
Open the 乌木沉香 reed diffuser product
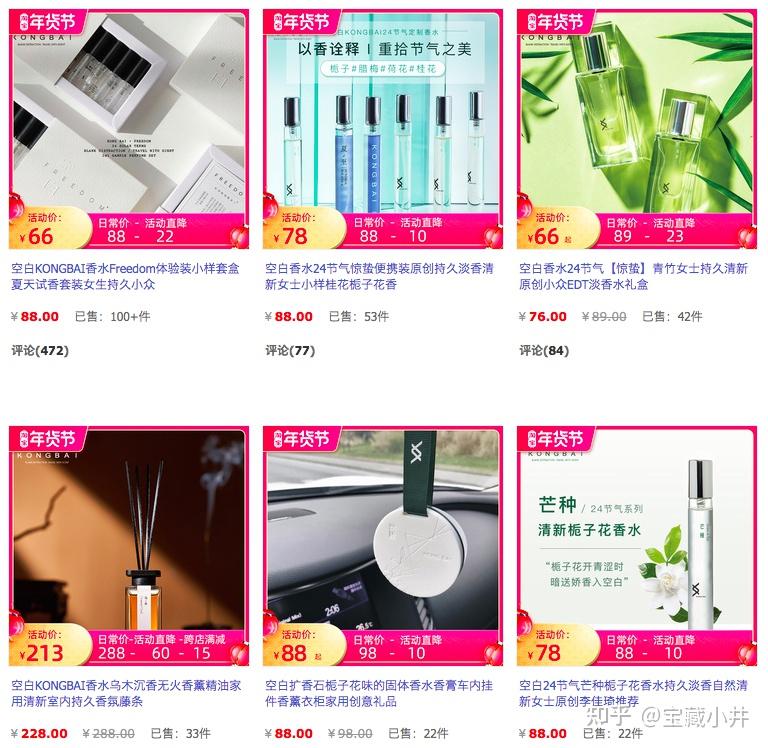click(125, 693)
